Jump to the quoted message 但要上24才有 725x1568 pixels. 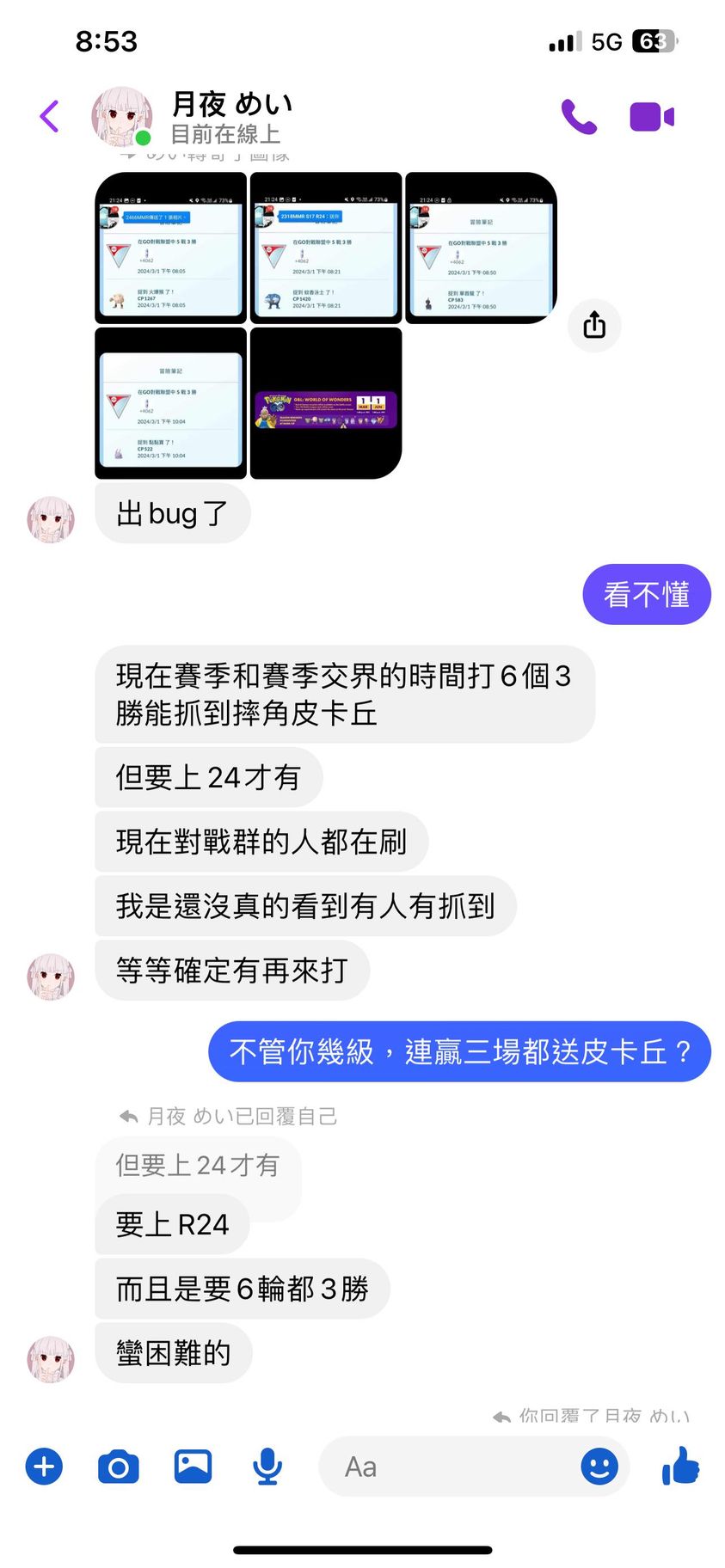pyautogui.click(x=198, y=1165)
